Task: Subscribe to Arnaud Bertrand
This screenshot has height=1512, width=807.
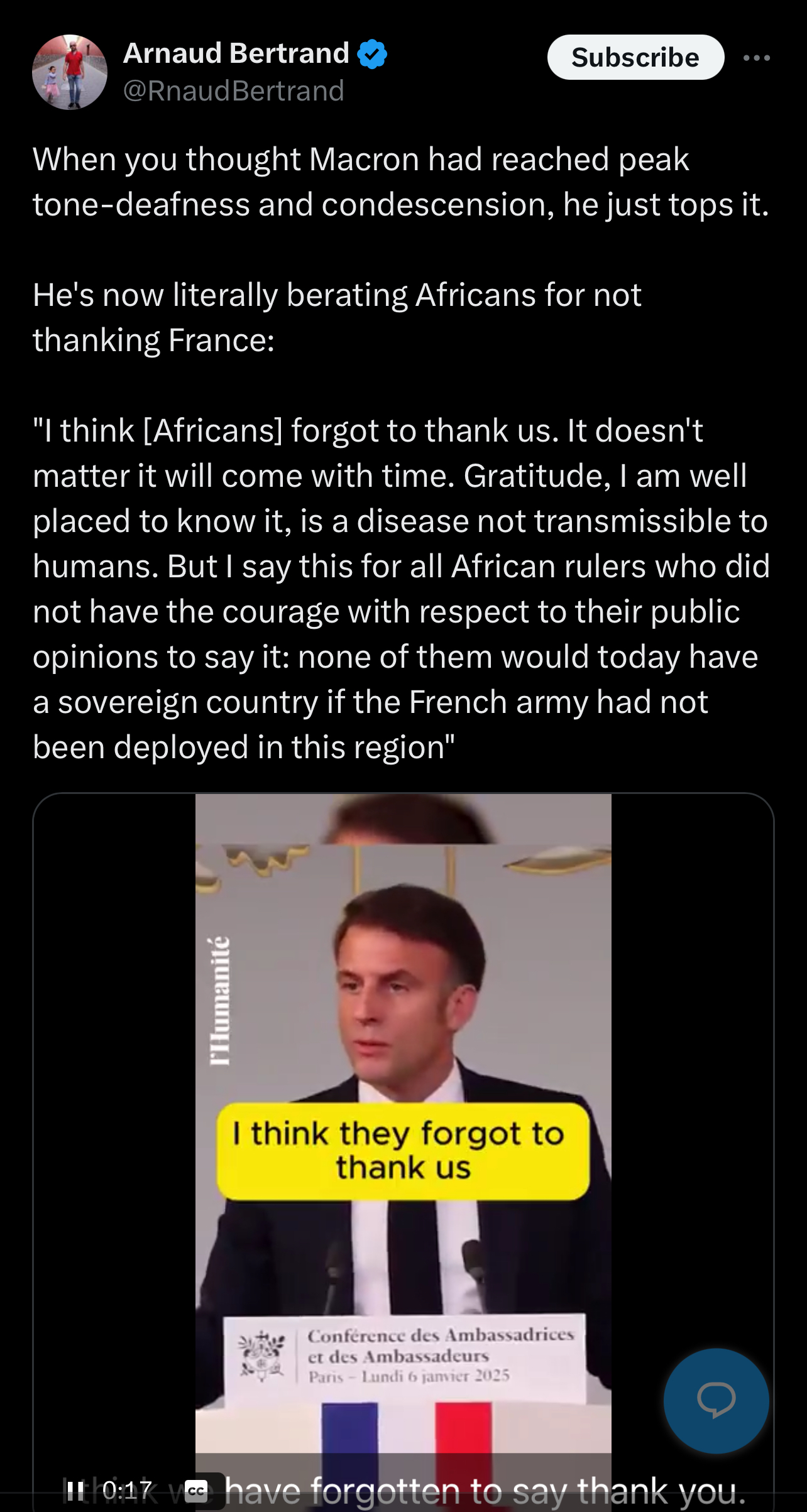Action: (x=635, y=57)
